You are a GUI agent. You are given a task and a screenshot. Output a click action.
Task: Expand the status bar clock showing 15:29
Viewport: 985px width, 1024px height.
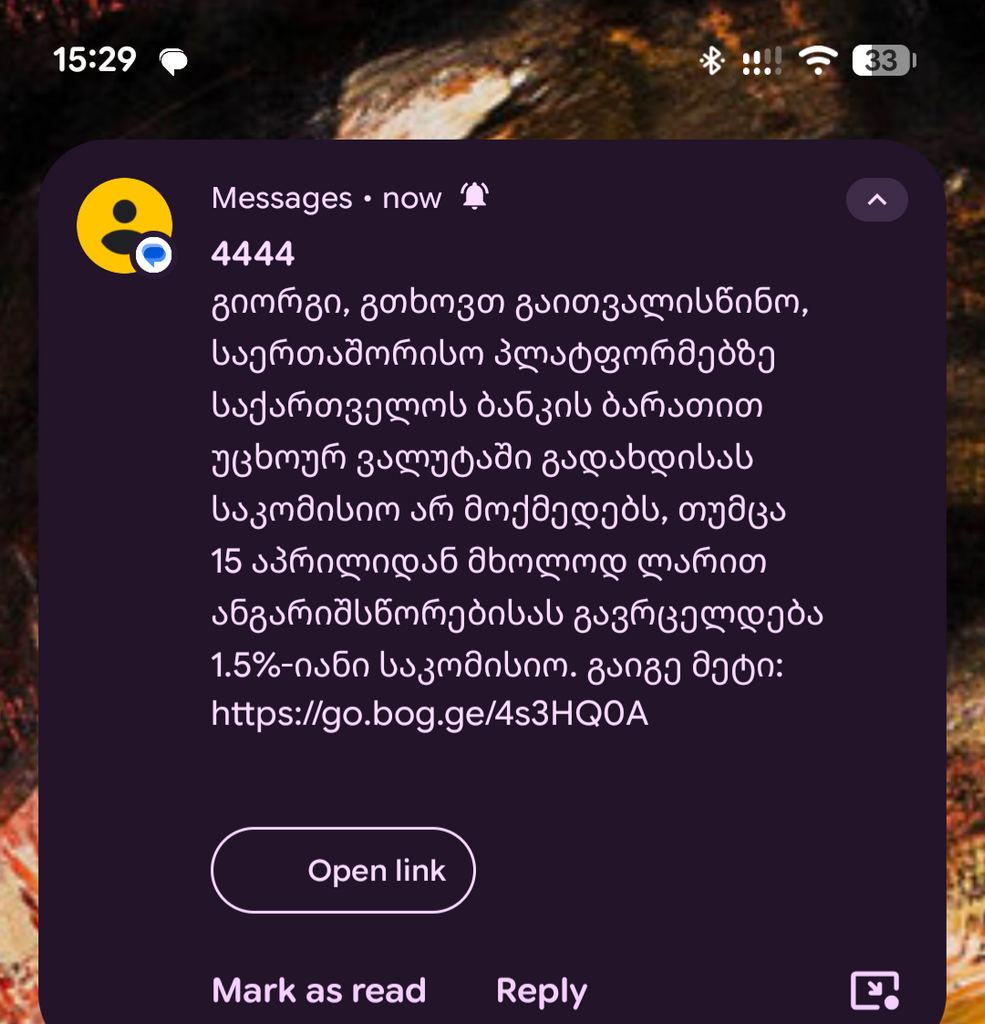click(97, 61)
